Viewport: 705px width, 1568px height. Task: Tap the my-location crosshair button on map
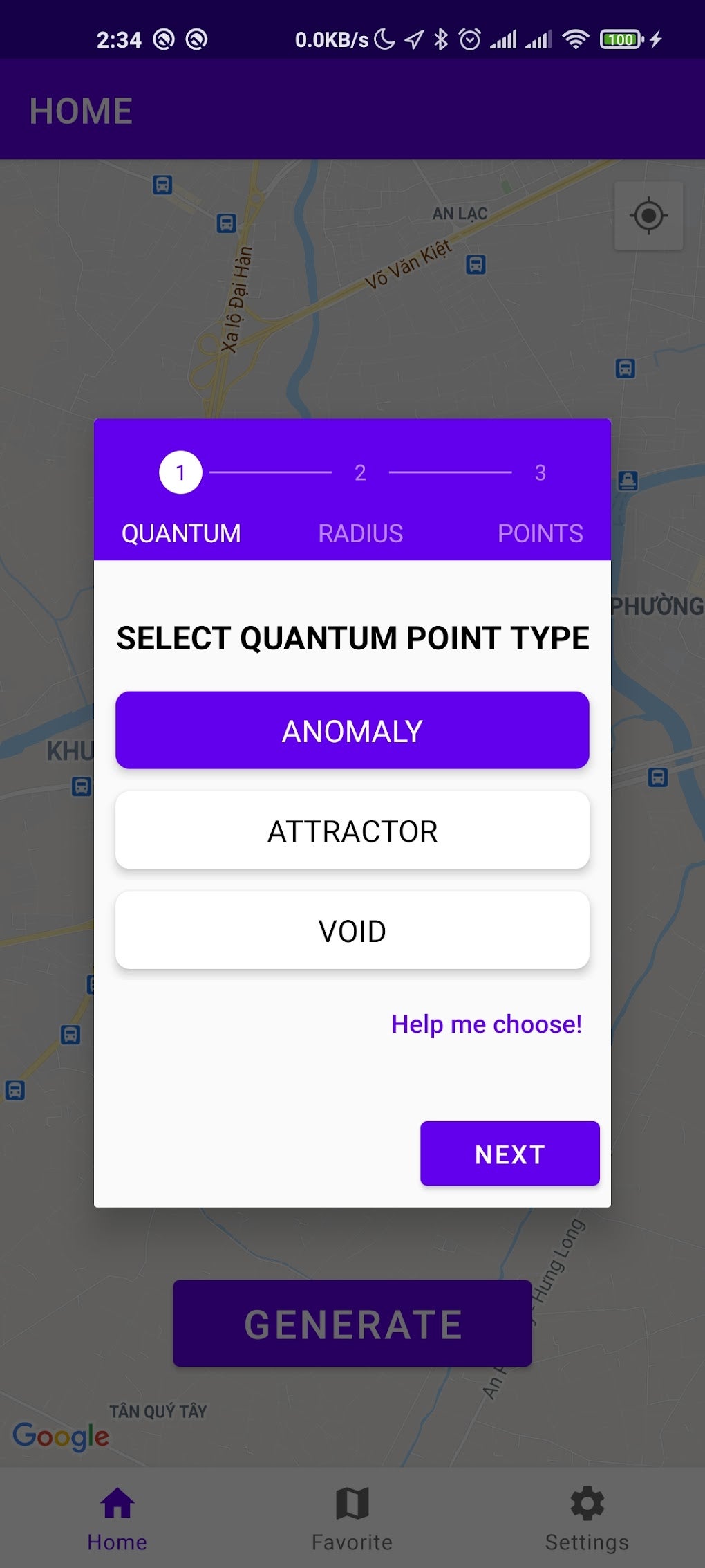(647, 216)
